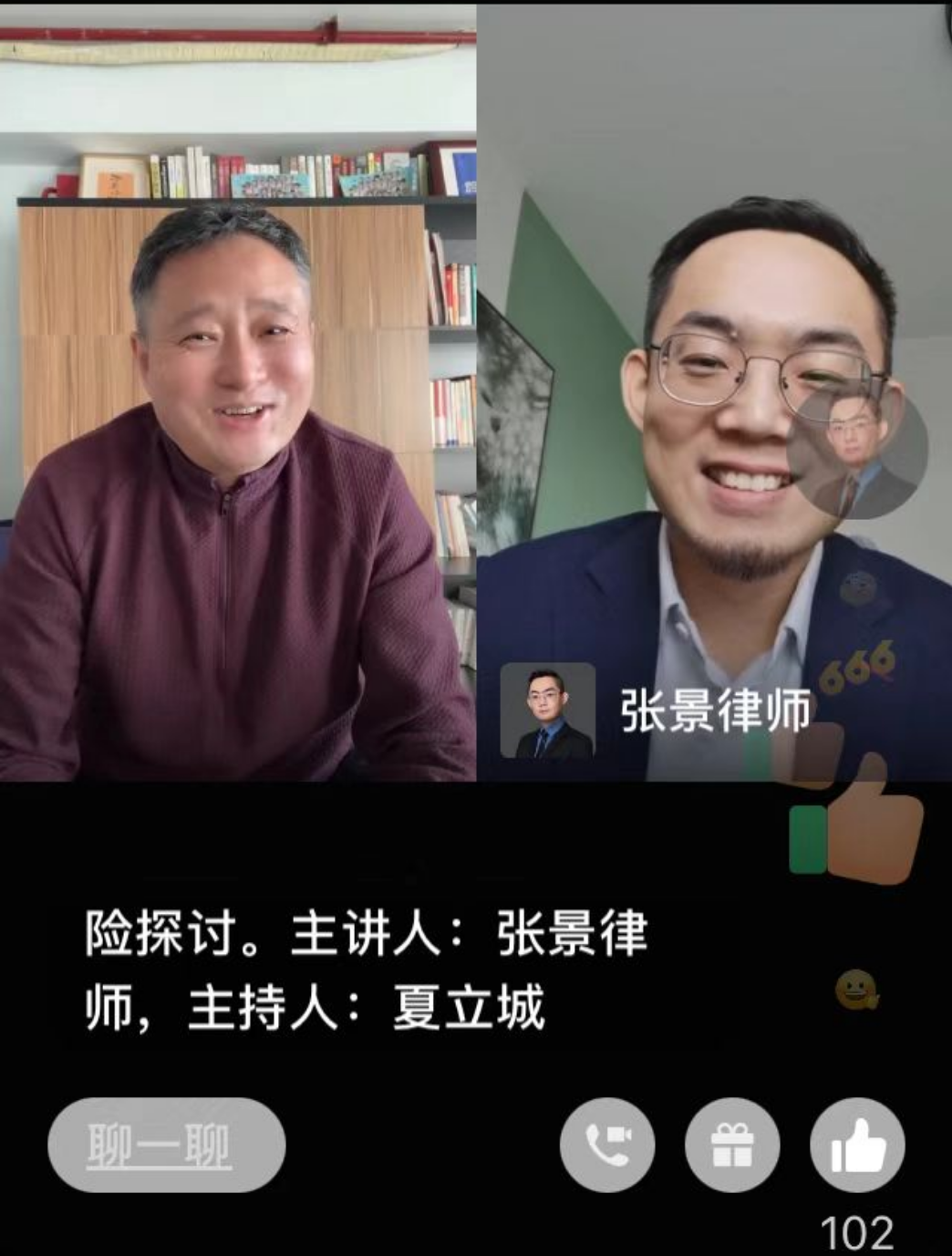Viewport: 952px width, 1256px height.
Task: Like the livestream with thumbs-up
Action: coord(857,1146)
